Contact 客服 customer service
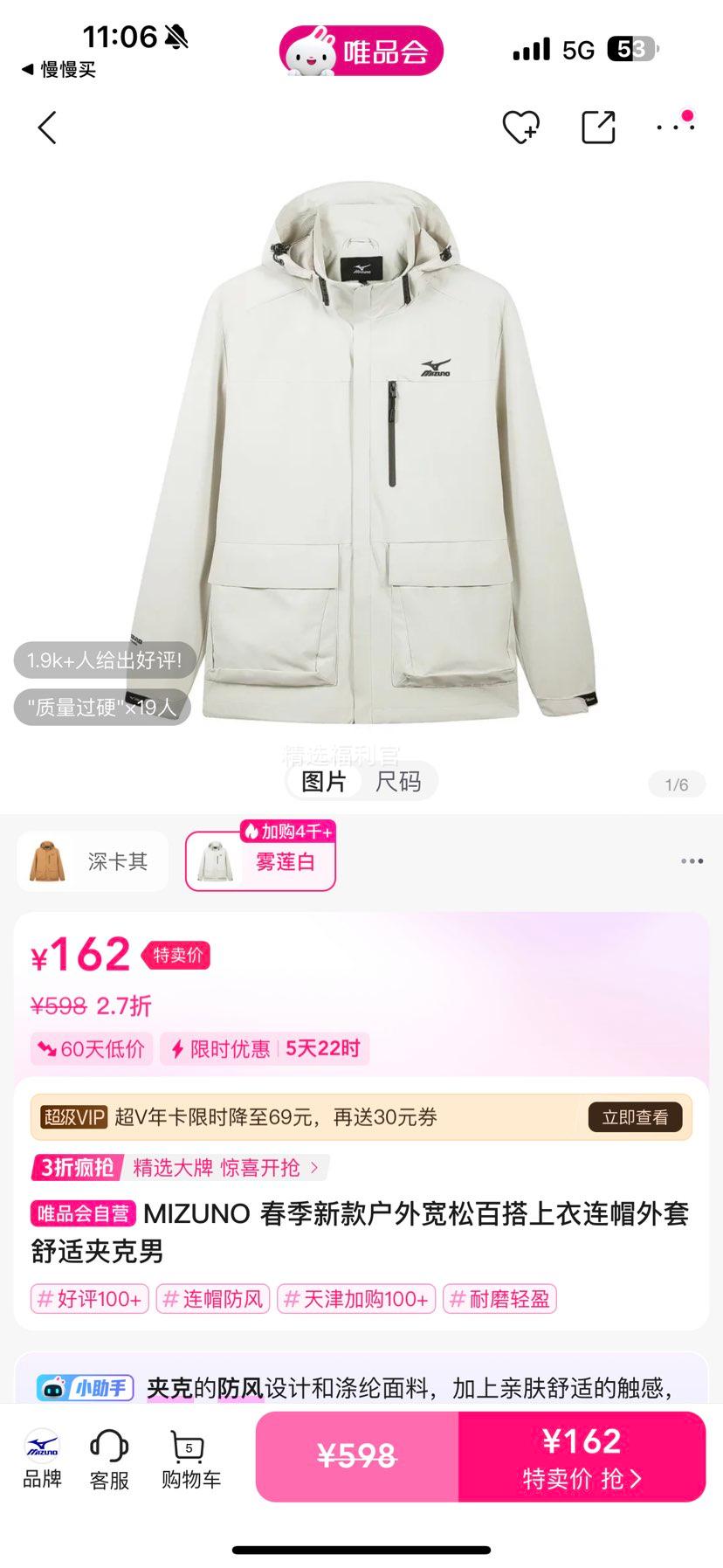The image size is (723, 1568). click(109, 1460)
